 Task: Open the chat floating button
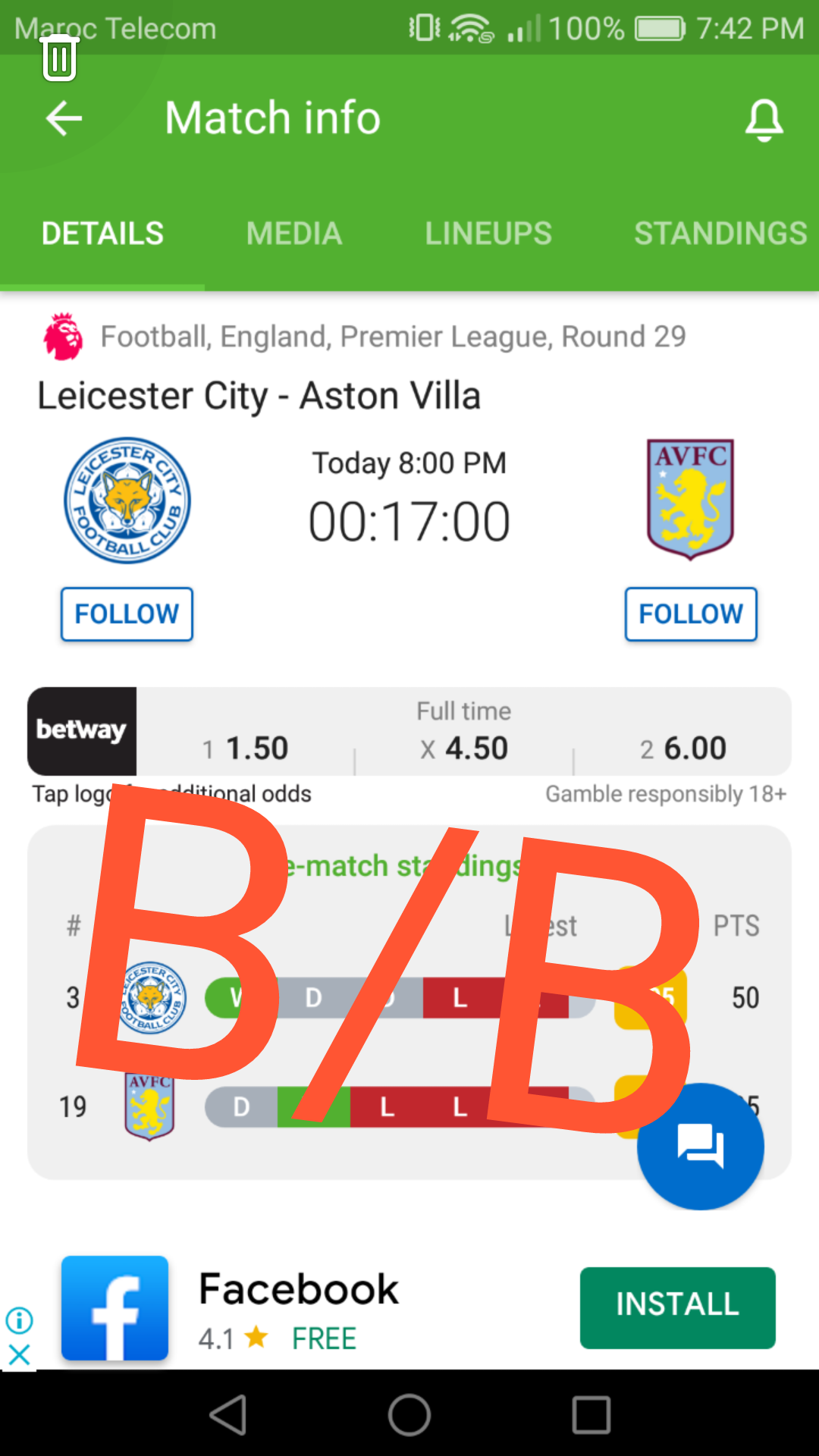(700, 1146)
